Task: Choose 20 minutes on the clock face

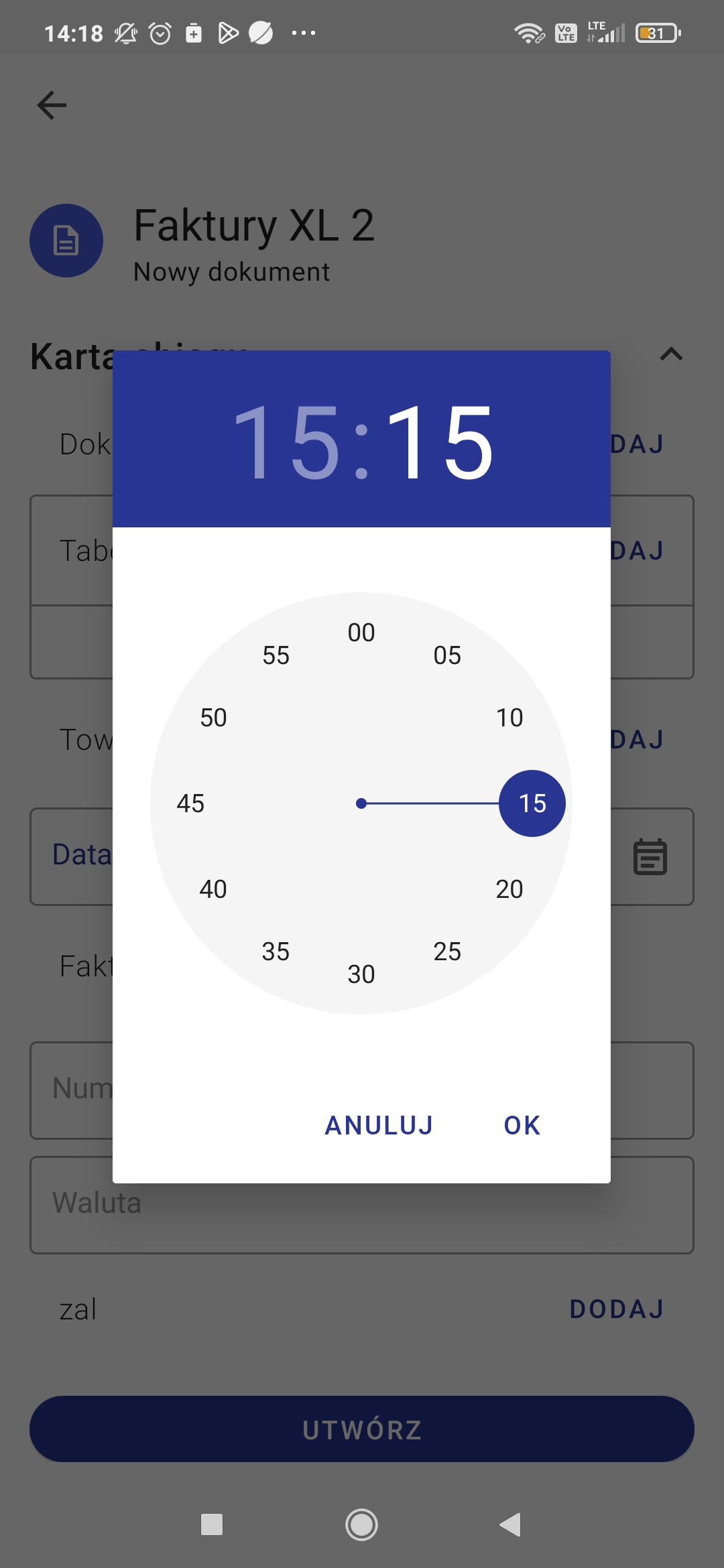Action: click(x=509, y=889)
